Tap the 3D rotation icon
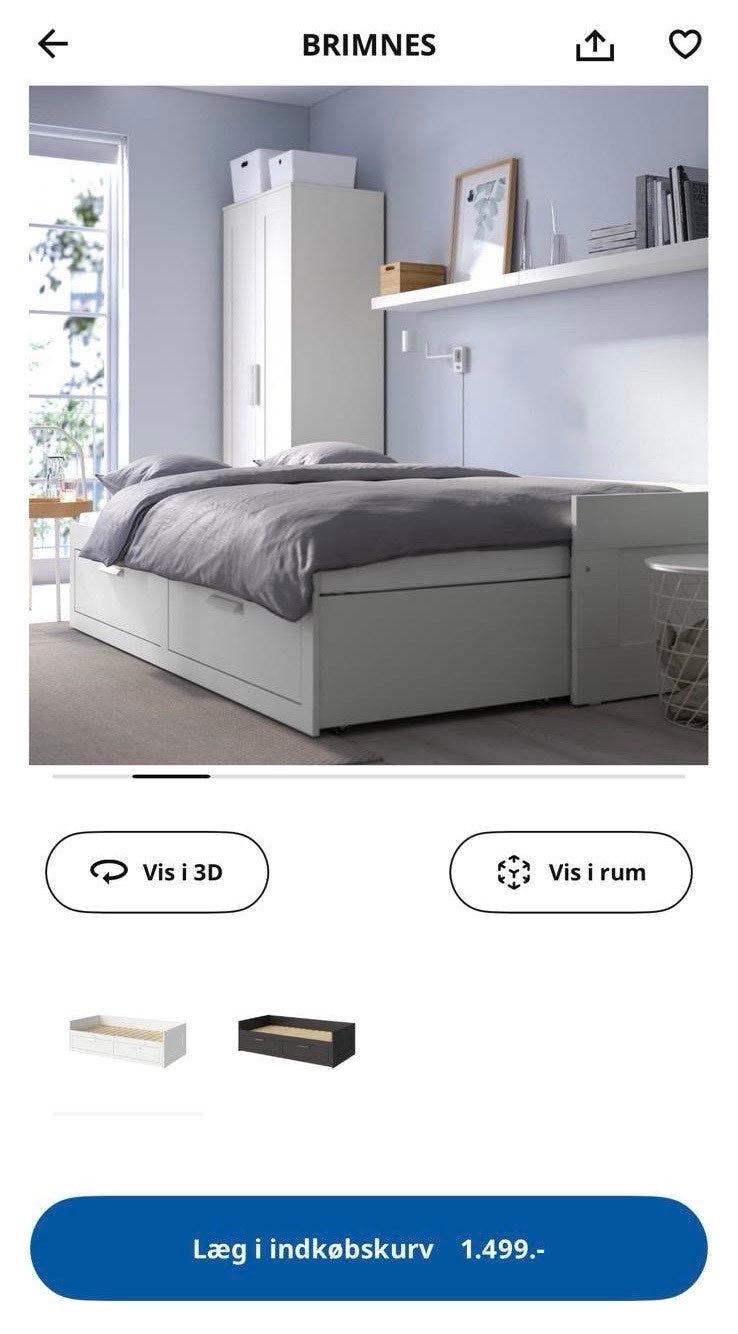 (108, 871)
